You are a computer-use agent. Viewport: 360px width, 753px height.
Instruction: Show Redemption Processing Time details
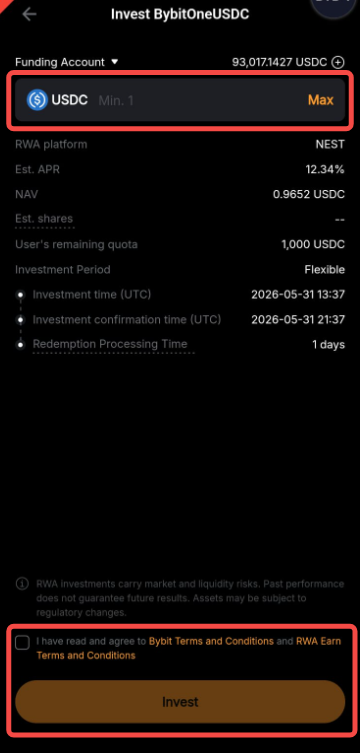click(x=110, y=344)
